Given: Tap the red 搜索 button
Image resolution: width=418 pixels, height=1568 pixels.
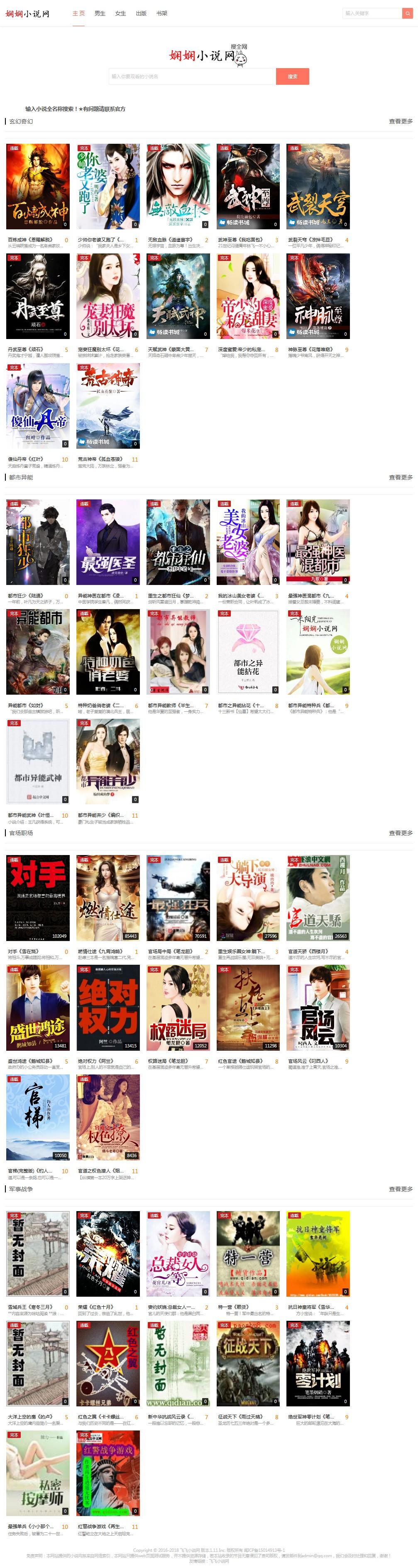Looking at the screenshot, I should [292, 77].
